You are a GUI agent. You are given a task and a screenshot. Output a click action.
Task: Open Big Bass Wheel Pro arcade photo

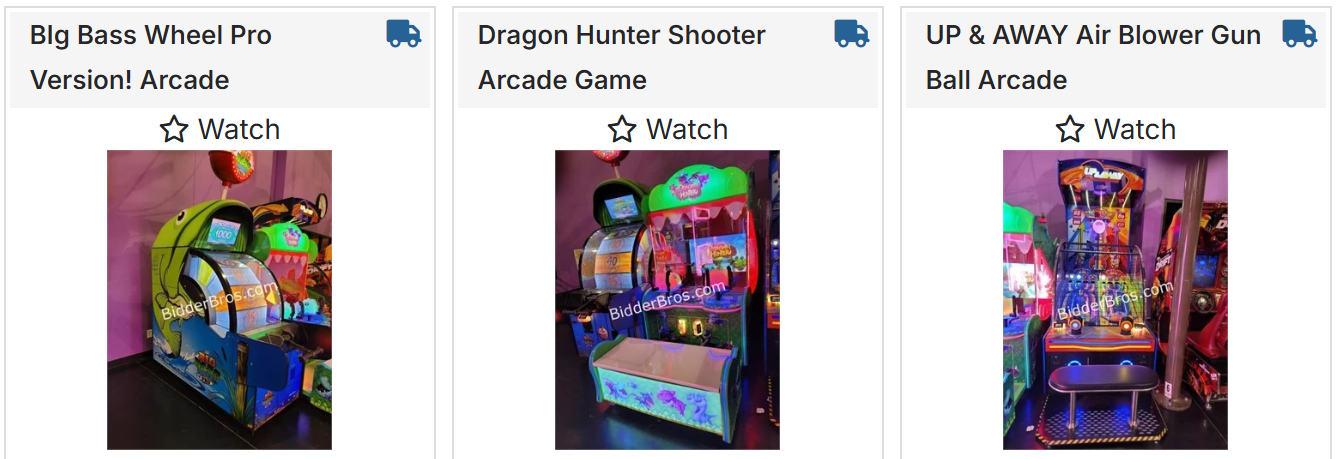point(219,299)
